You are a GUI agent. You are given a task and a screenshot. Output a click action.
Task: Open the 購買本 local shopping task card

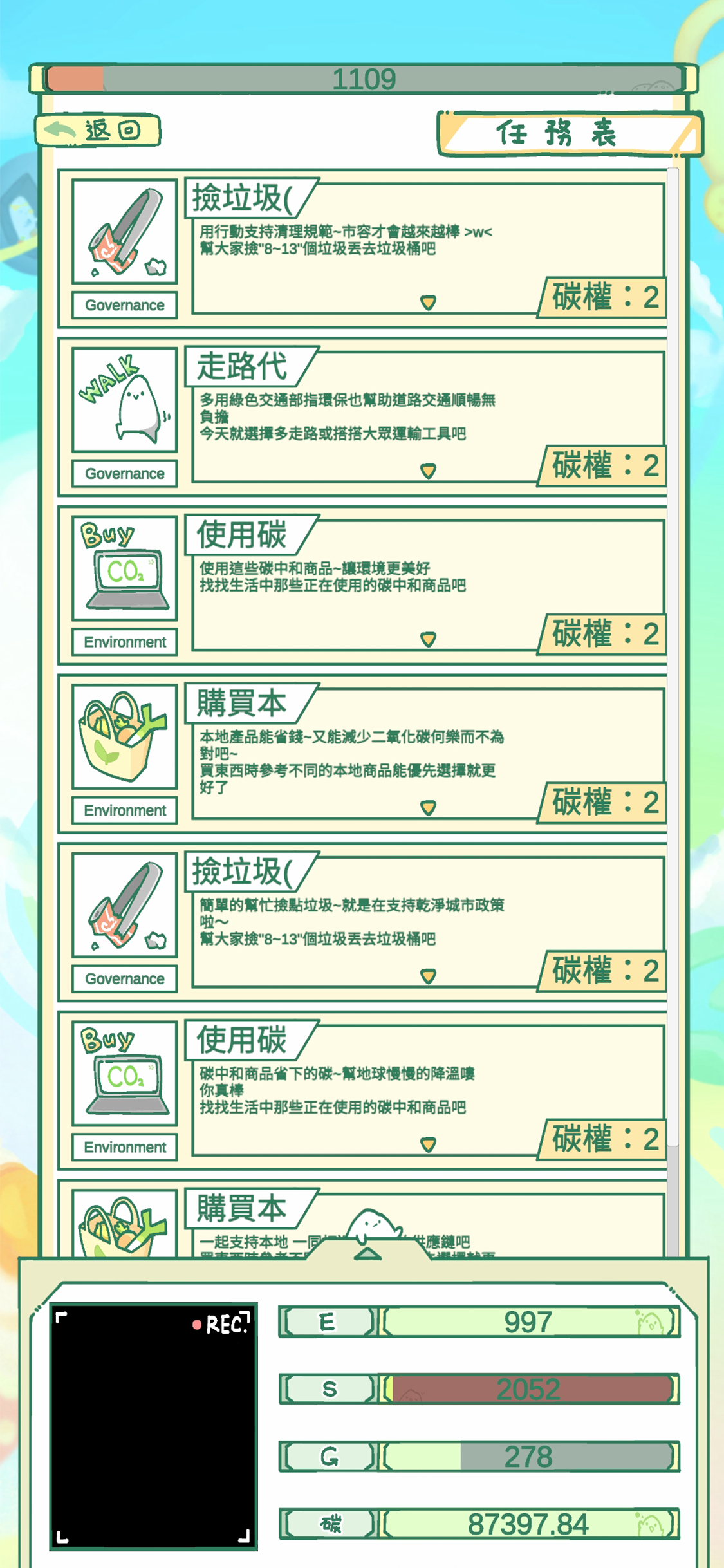tap(362, 754)
